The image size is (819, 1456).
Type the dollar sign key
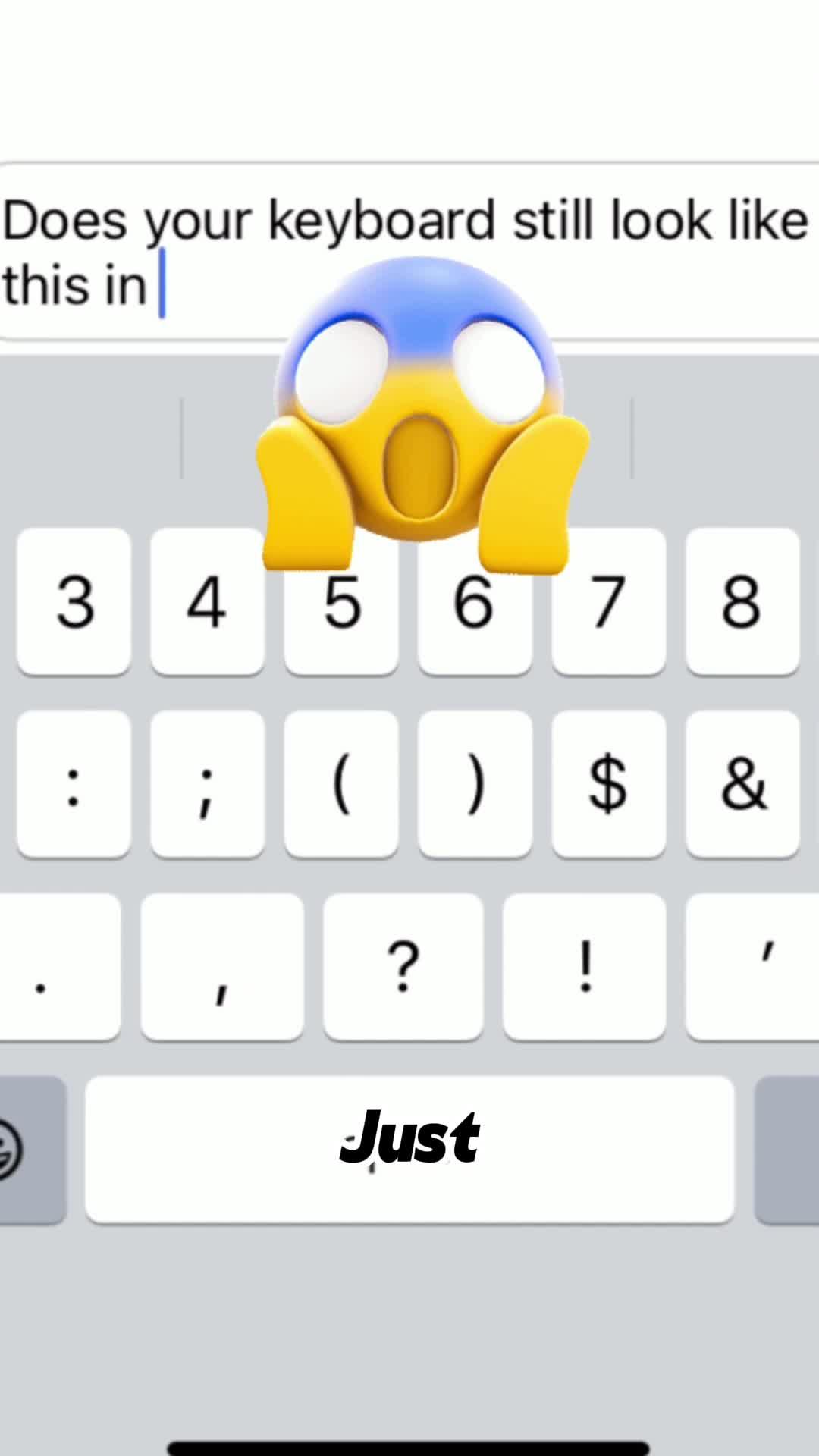click(x=609, y=785)
